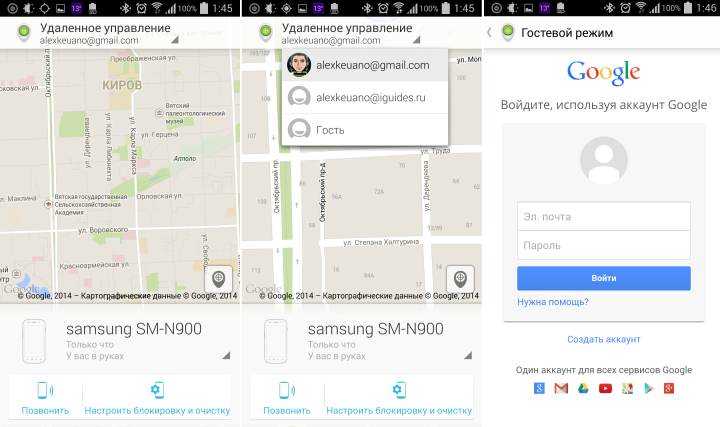Focus the Эл. почта email field

point(603,216)
